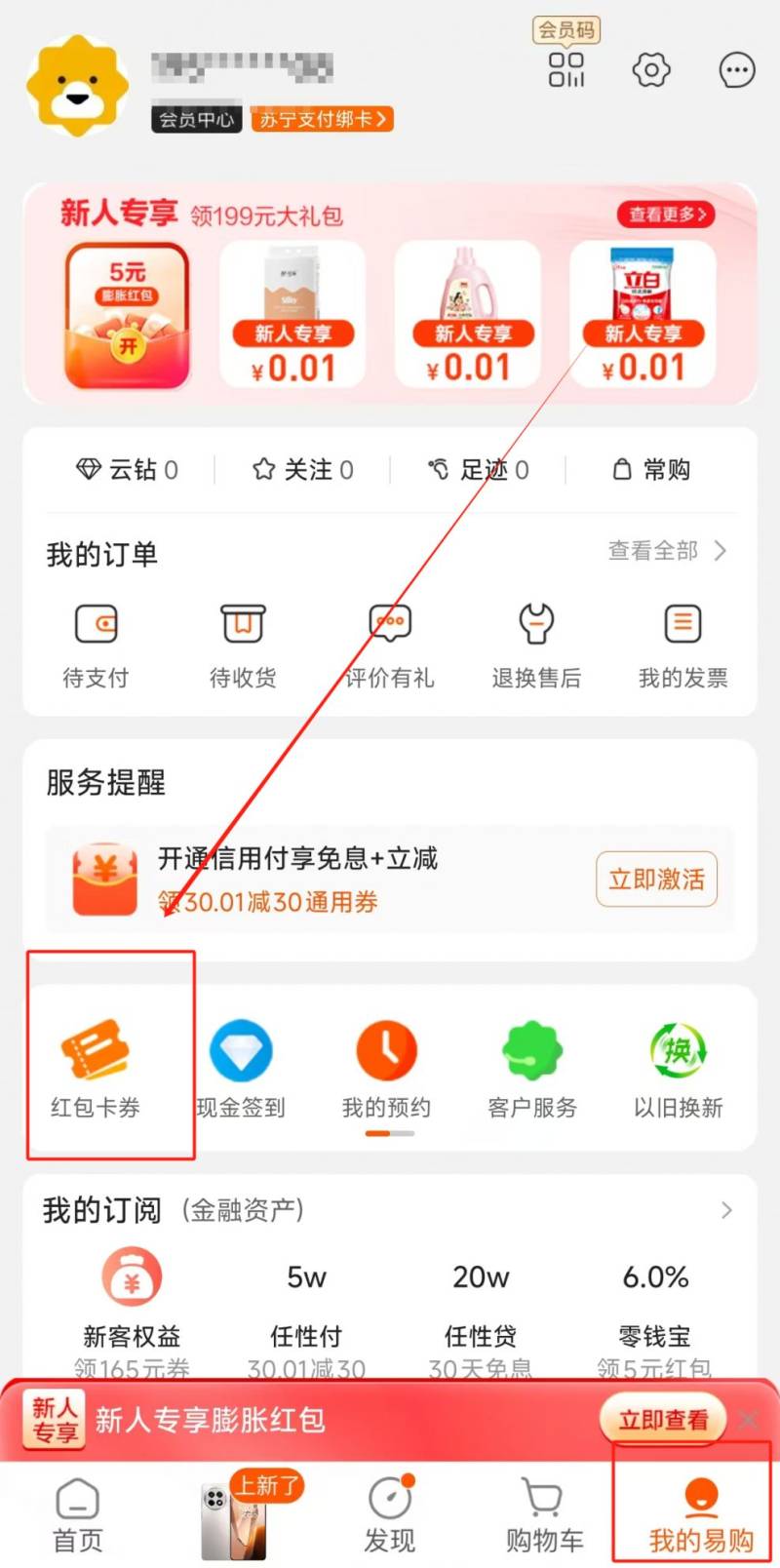The width and height of the screenshot is (780, 1568).
Task: Open 苏宁支付绑卡 link
Action: click(x=322, y=119)
